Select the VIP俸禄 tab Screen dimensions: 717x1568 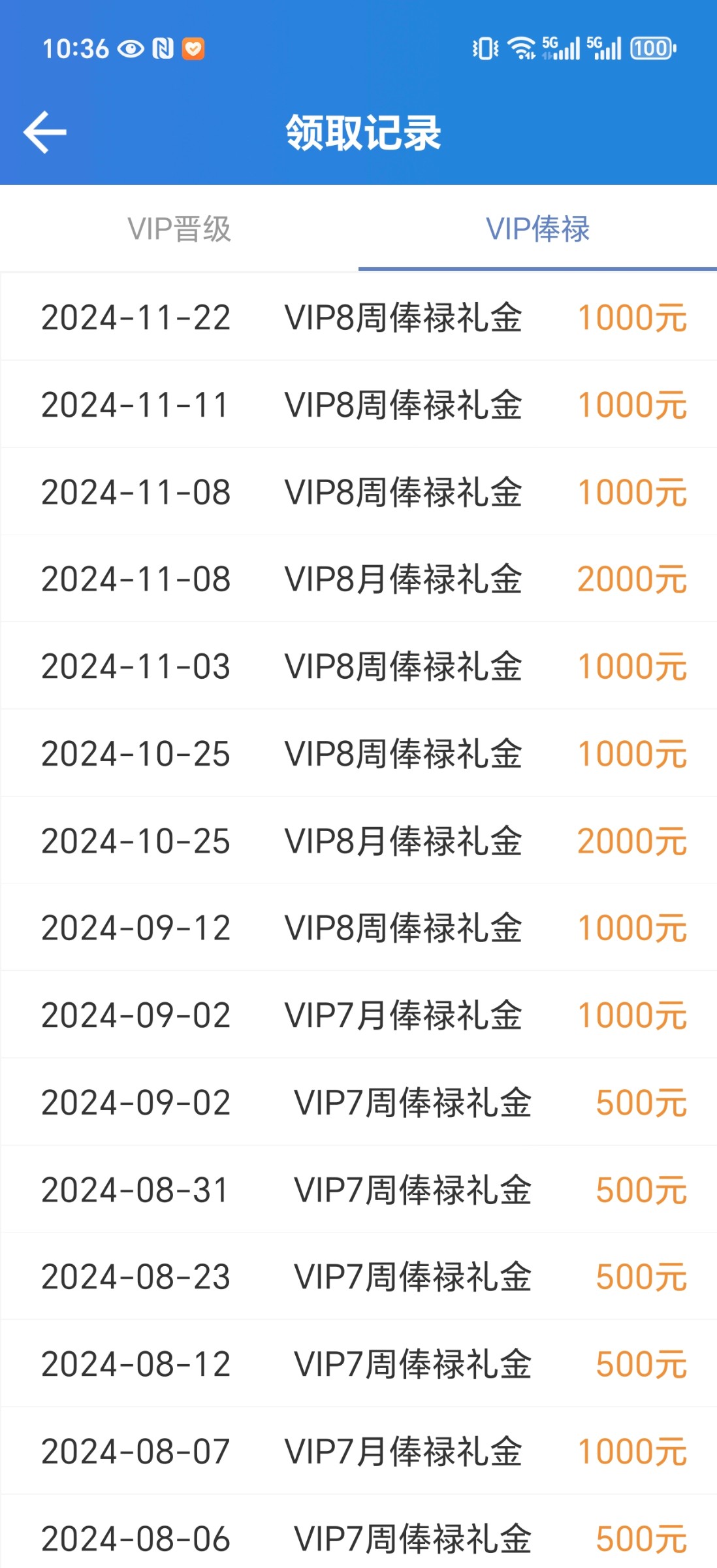pyautogui.click(x=537, y=229)
